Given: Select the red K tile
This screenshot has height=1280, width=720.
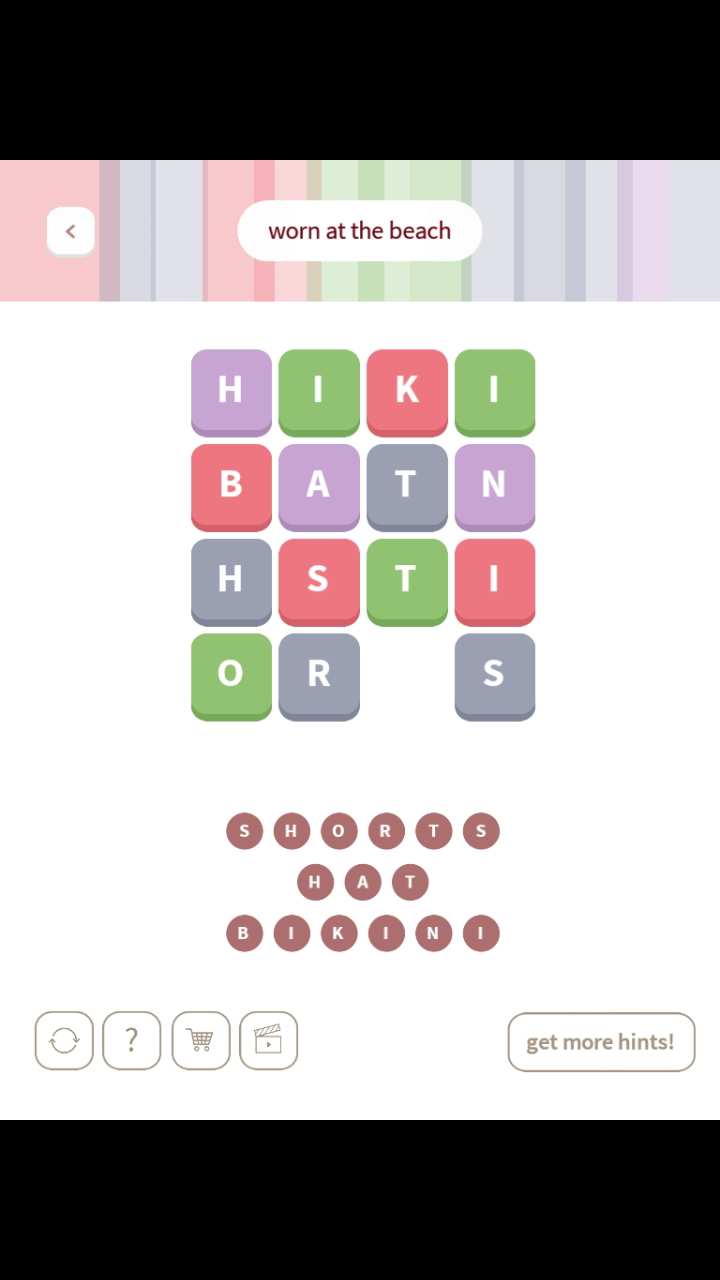Looking at the screenshot, I should (x=406, y=389).
